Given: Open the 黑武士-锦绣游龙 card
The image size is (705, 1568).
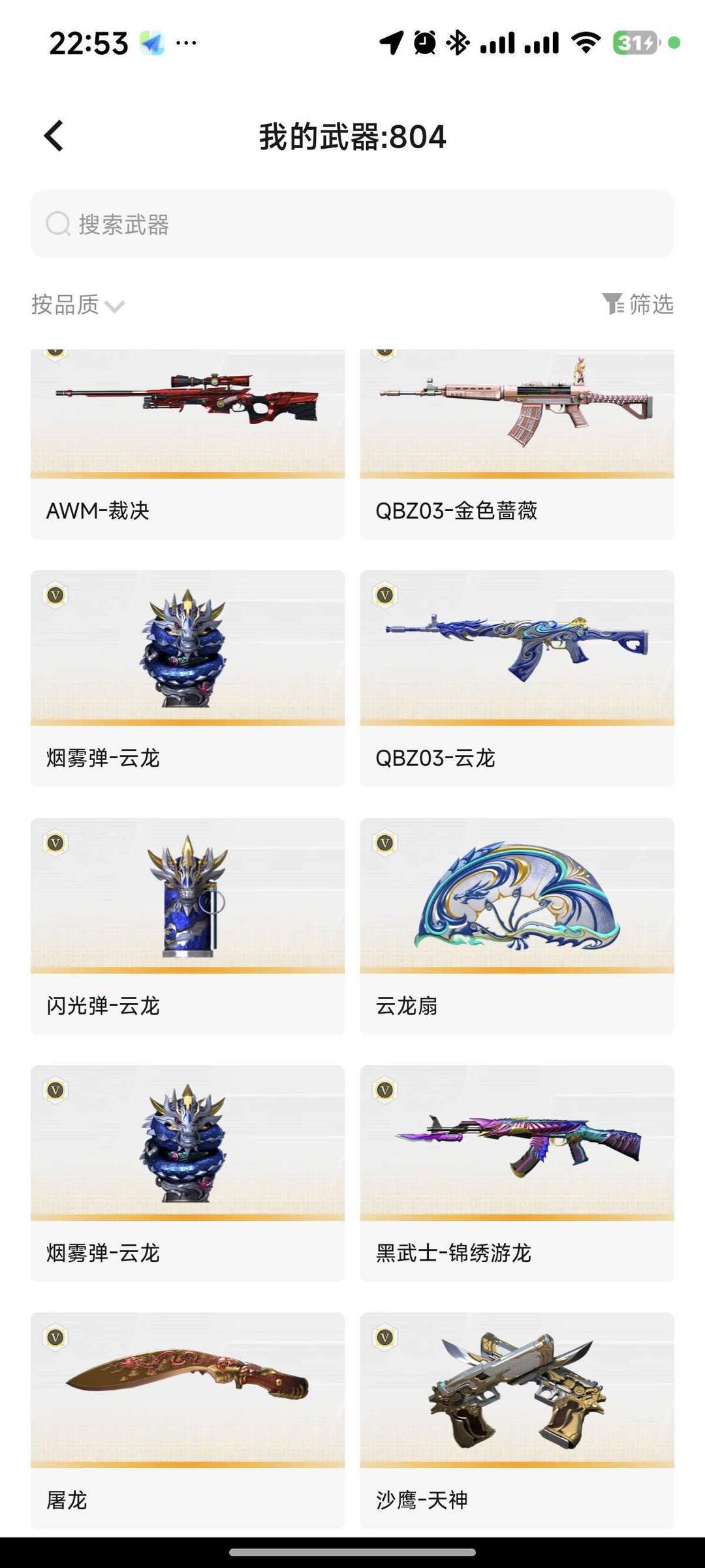Looking at the screenshot, I should tap(517, 1173).
